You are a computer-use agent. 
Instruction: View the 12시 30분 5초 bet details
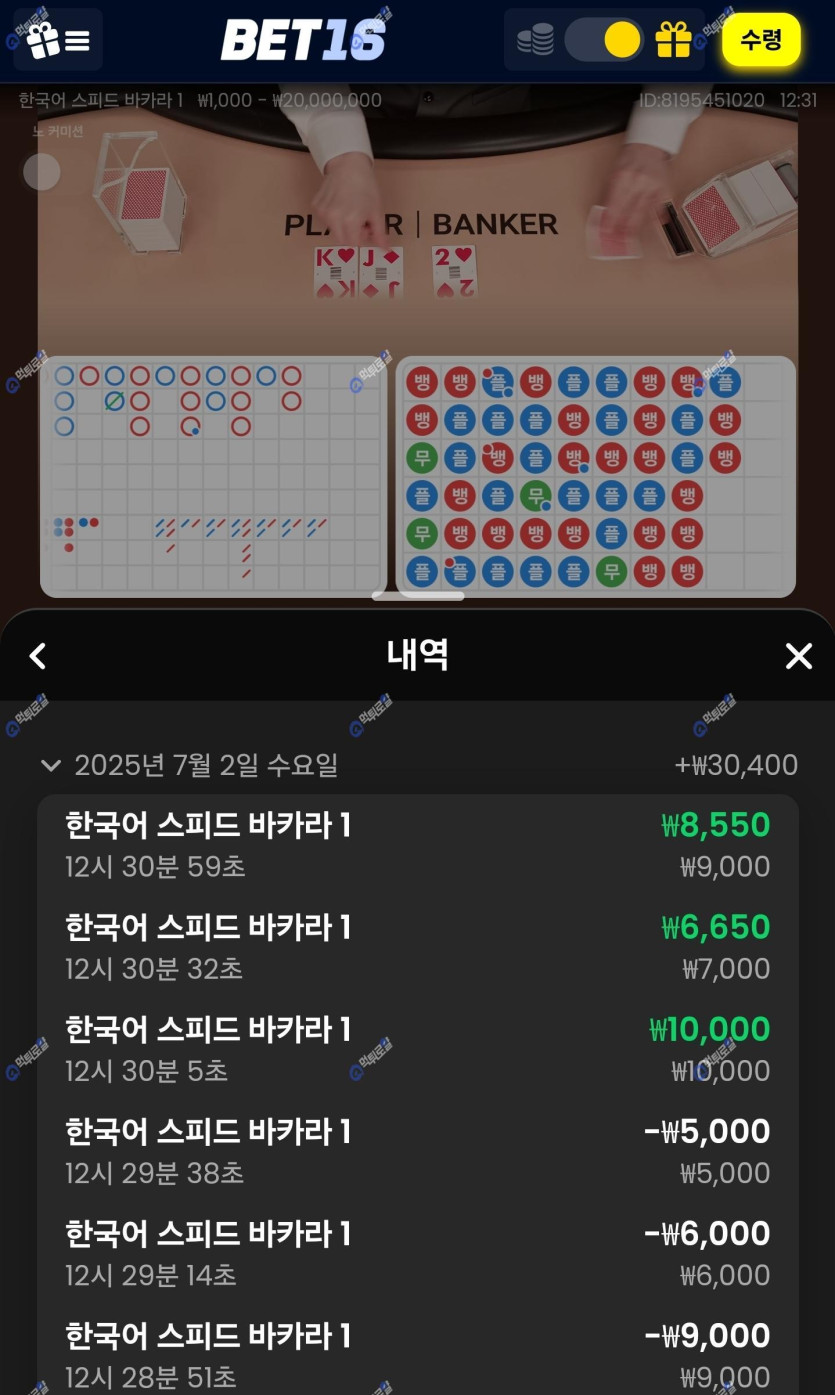(417, 1049)
